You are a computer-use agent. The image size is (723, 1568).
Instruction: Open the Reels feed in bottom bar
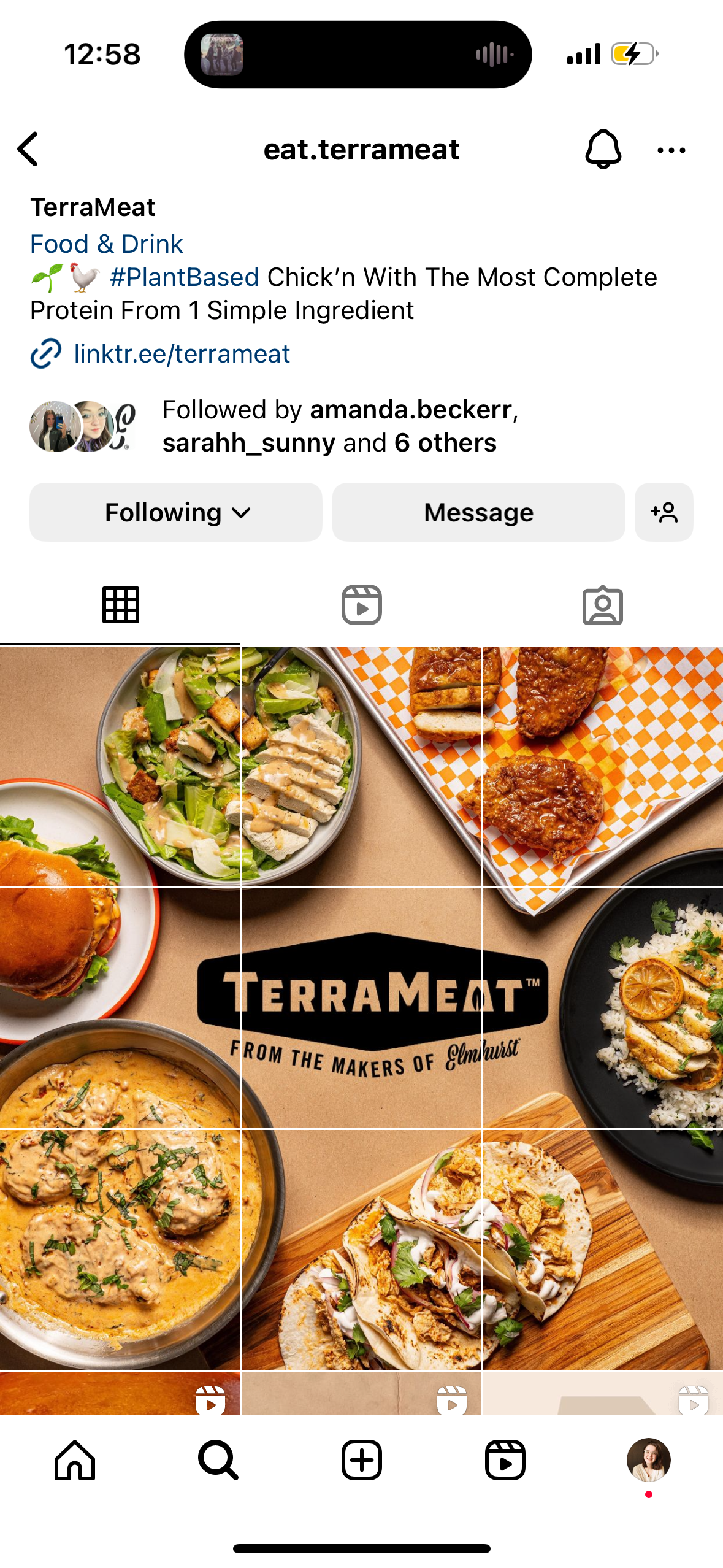pyautogui.click(x=505, y=1460)
